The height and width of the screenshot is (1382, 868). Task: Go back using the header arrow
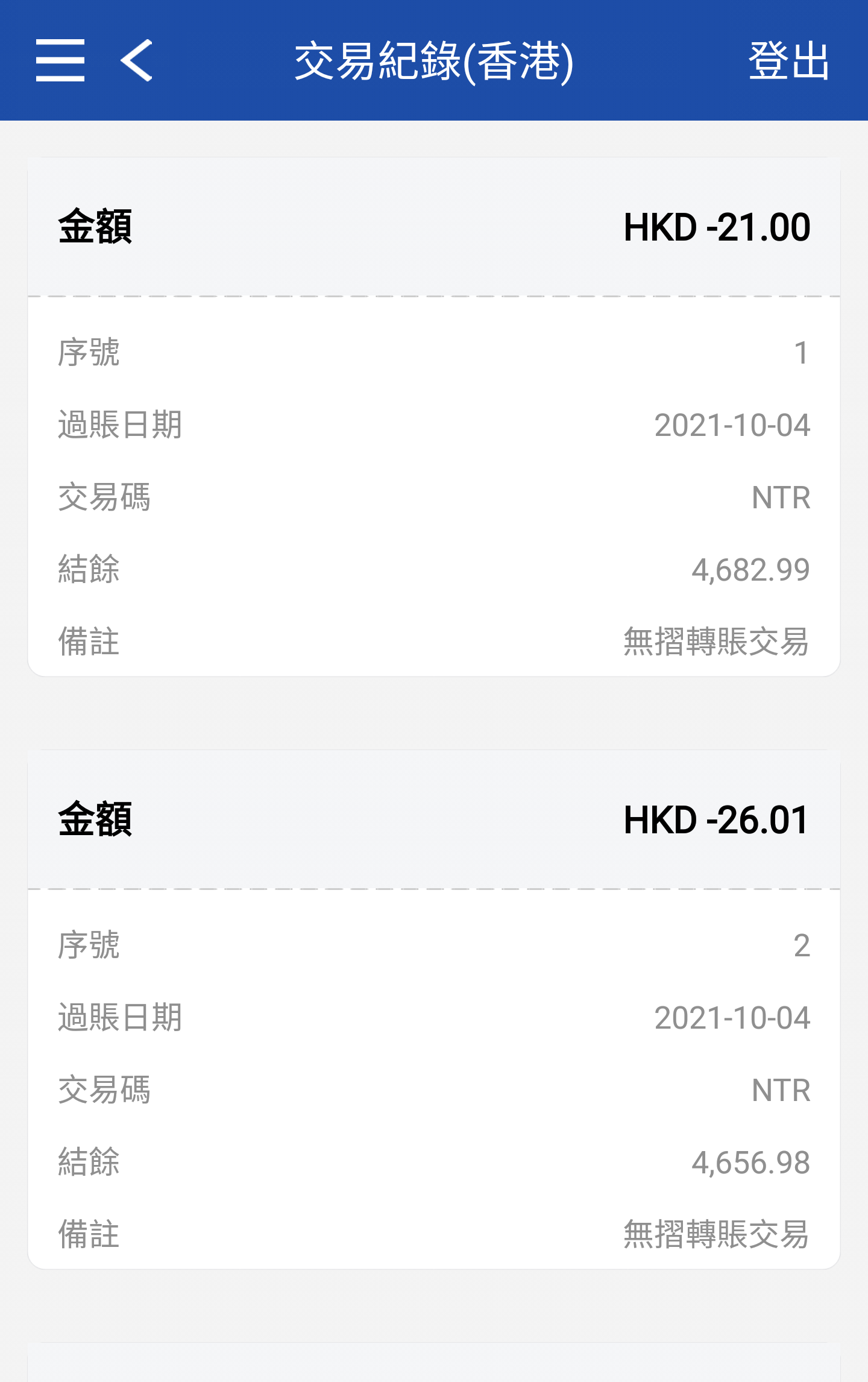point(137,60)
